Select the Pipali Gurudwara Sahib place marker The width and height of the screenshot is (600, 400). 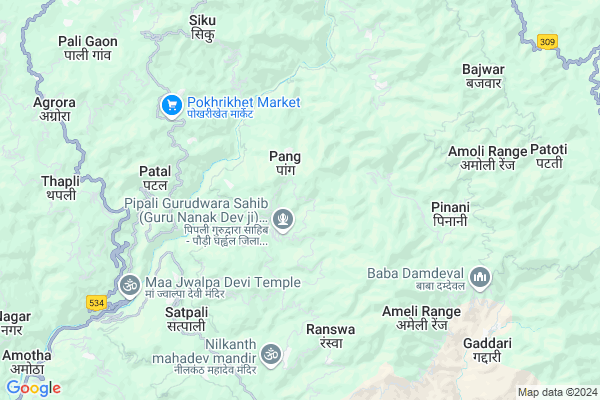[284, 217]
